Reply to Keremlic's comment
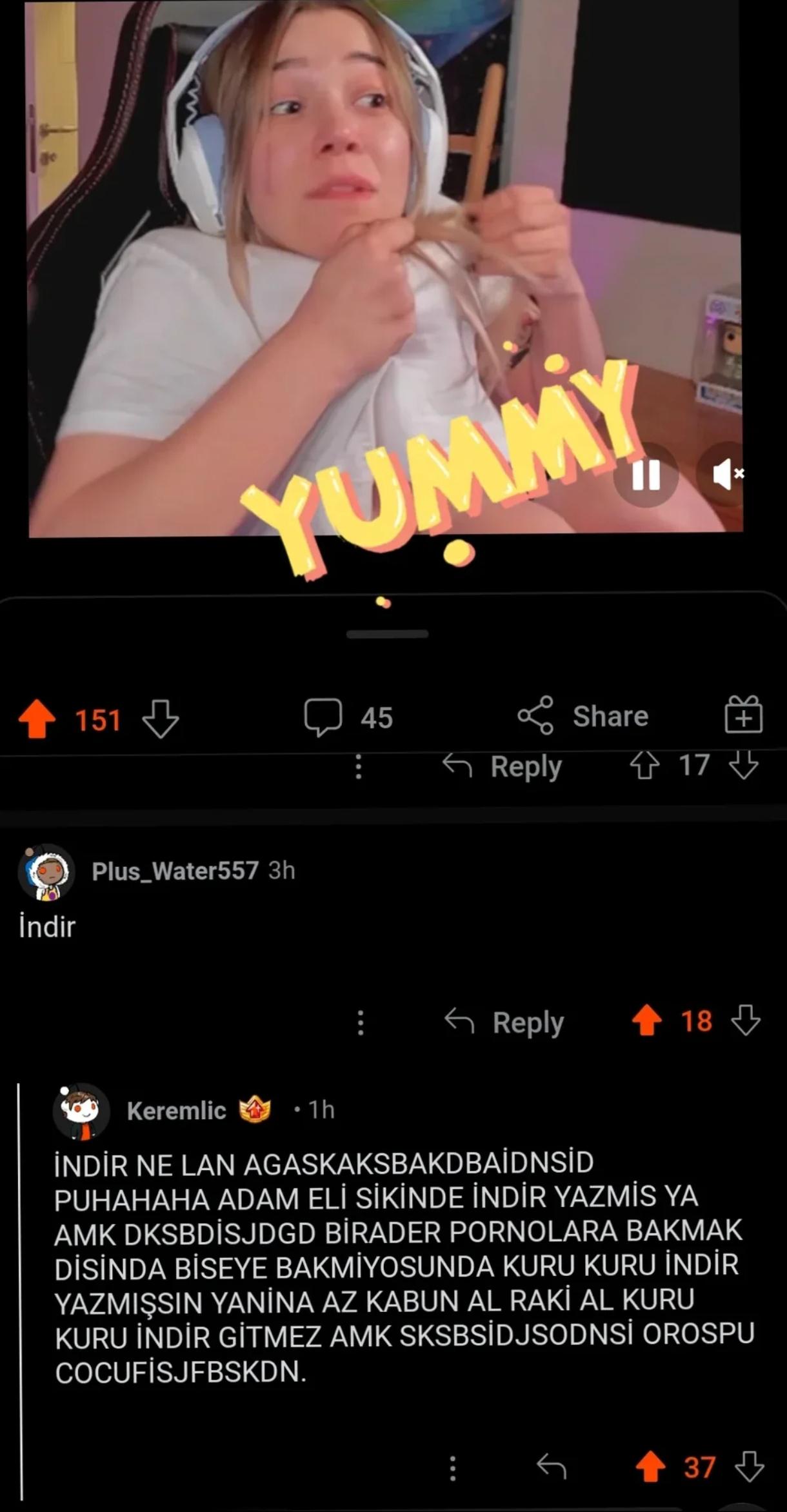This screenshot has width=787, height=1512. [x=552, y=1467]
